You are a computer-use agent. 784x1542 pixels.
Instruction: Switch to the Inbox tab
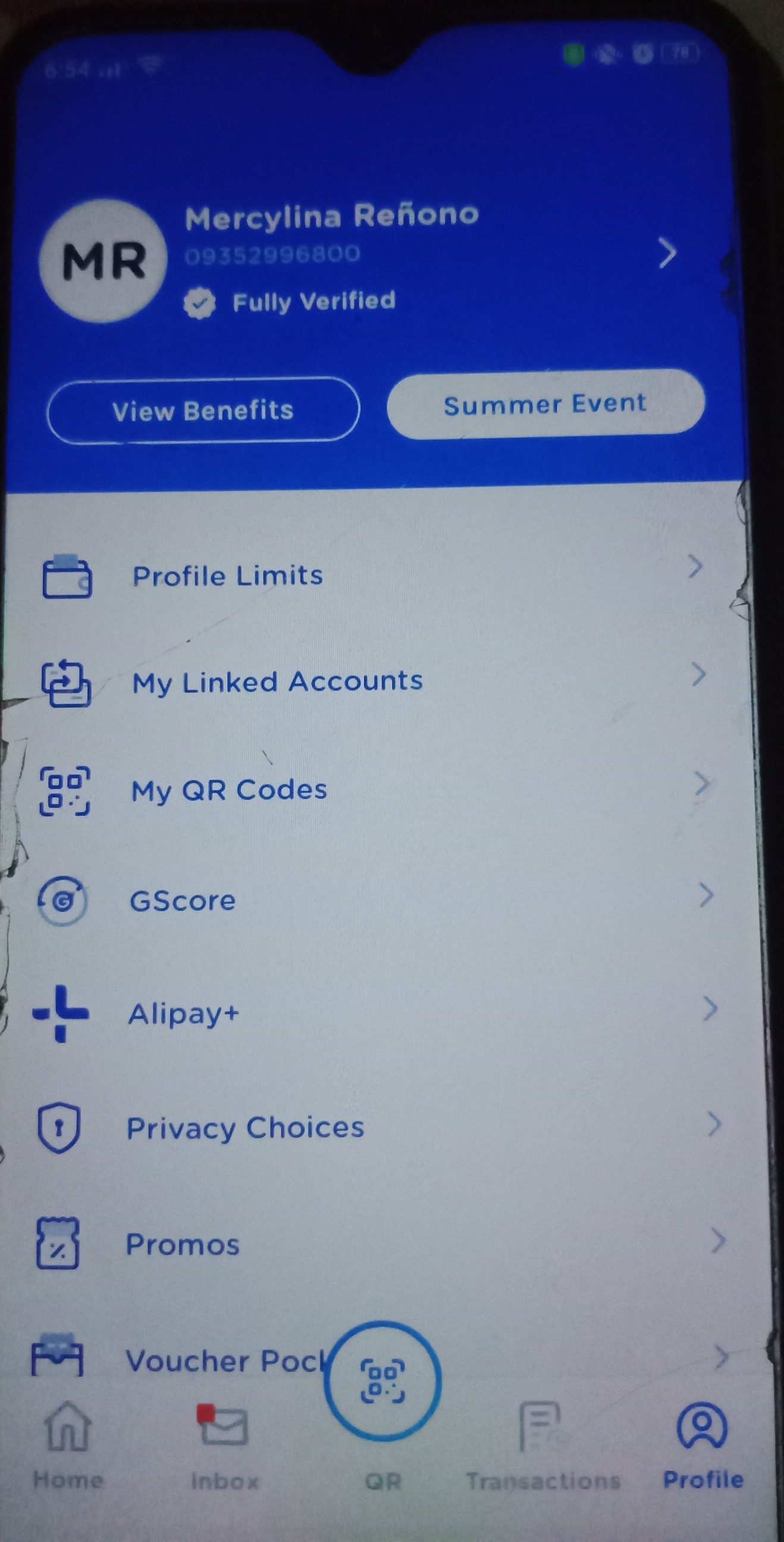pyautogui.click(x=223, y=1444)
